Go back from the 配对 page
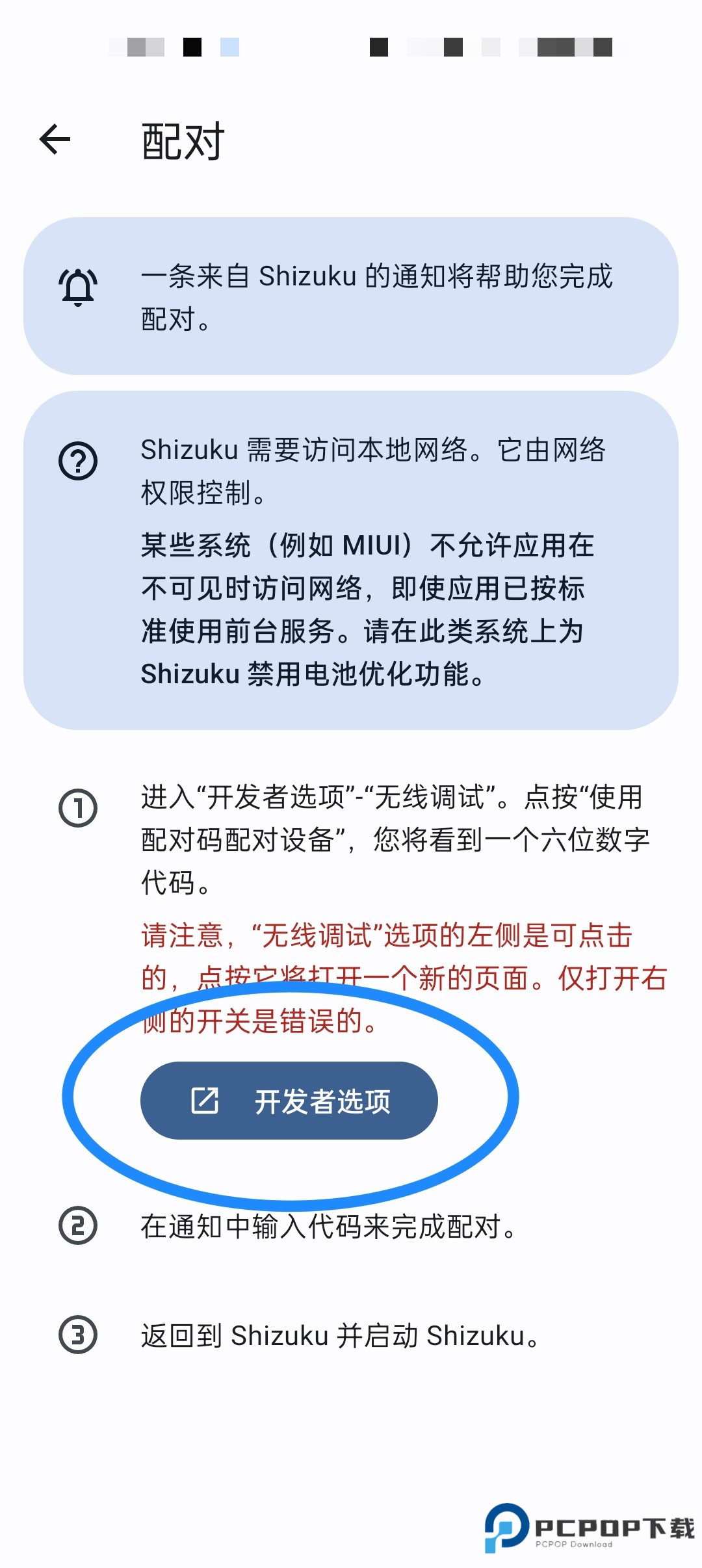 (55, 139)
